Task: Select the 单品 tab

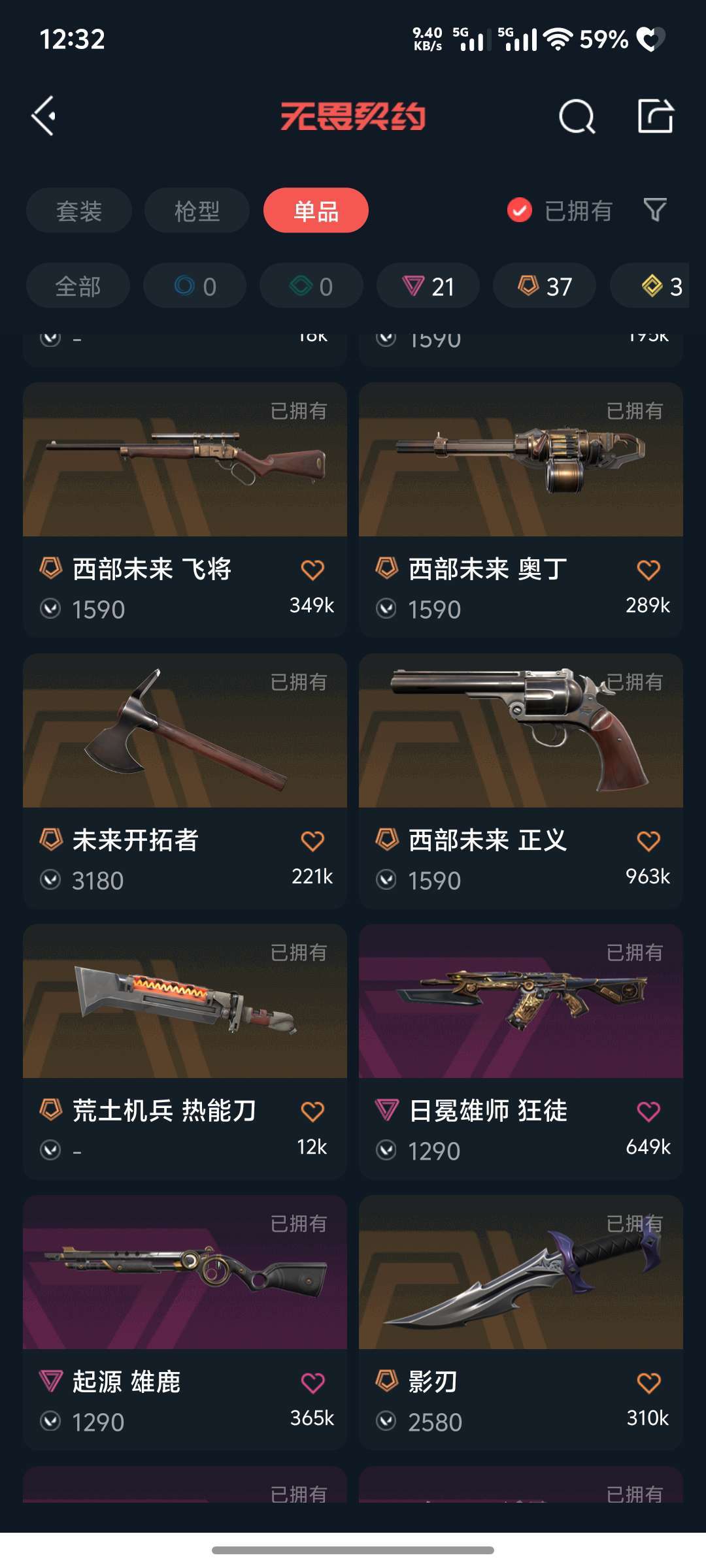Action: 316,210
